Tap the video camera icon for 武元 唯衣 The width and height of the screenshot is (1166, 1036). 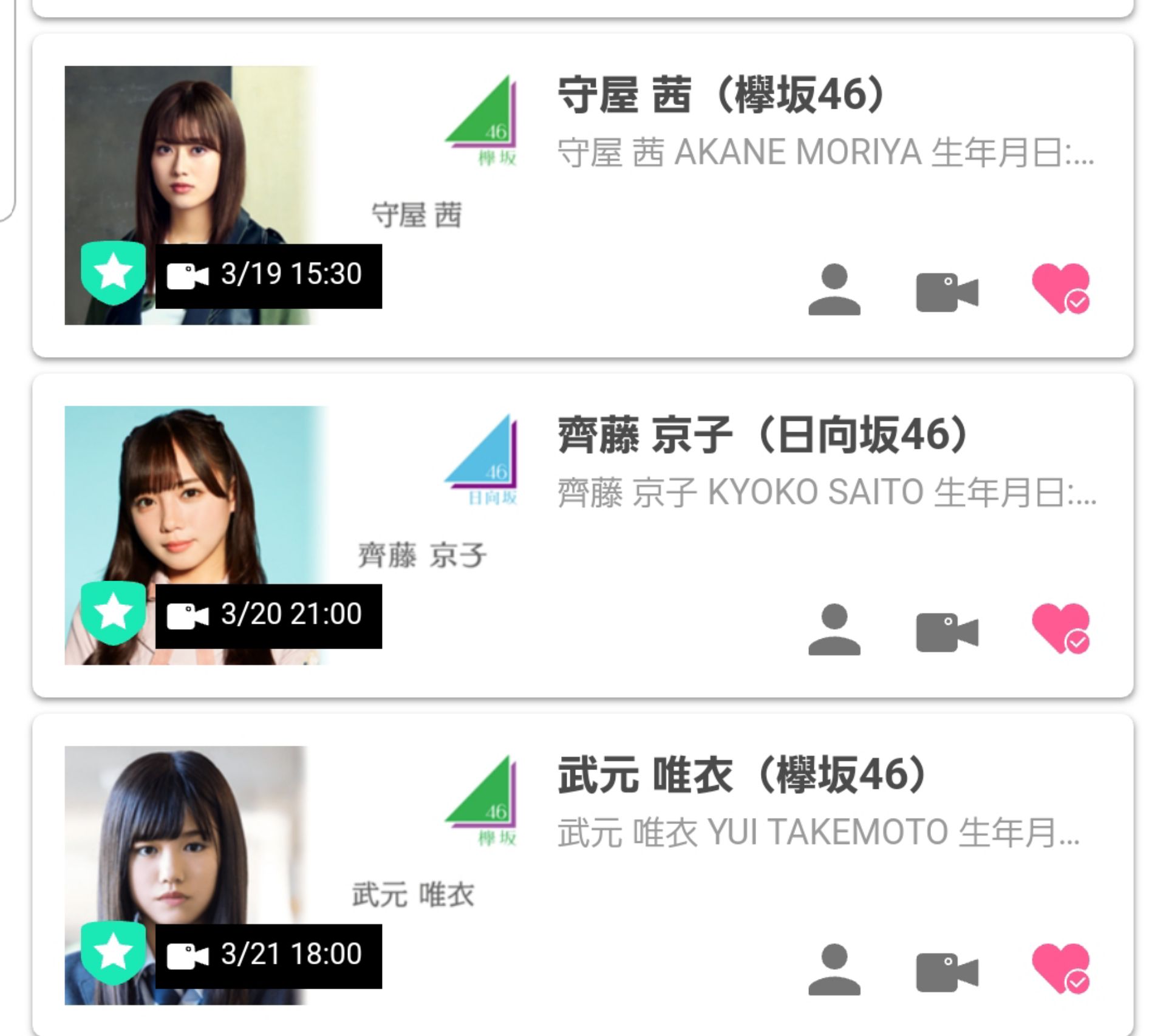946,972
